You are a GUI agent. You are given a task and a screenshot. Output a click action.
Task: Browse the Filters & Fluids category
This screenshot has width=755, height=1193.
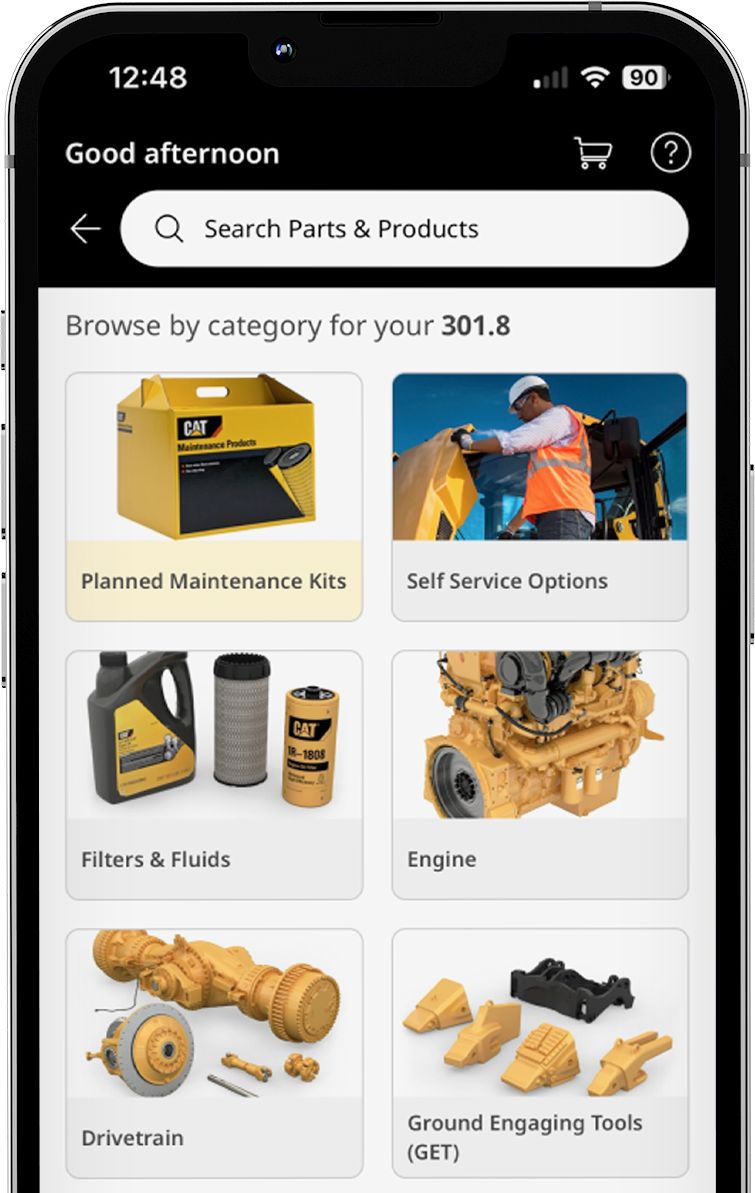pyautogui.click(x=214, y=775)
